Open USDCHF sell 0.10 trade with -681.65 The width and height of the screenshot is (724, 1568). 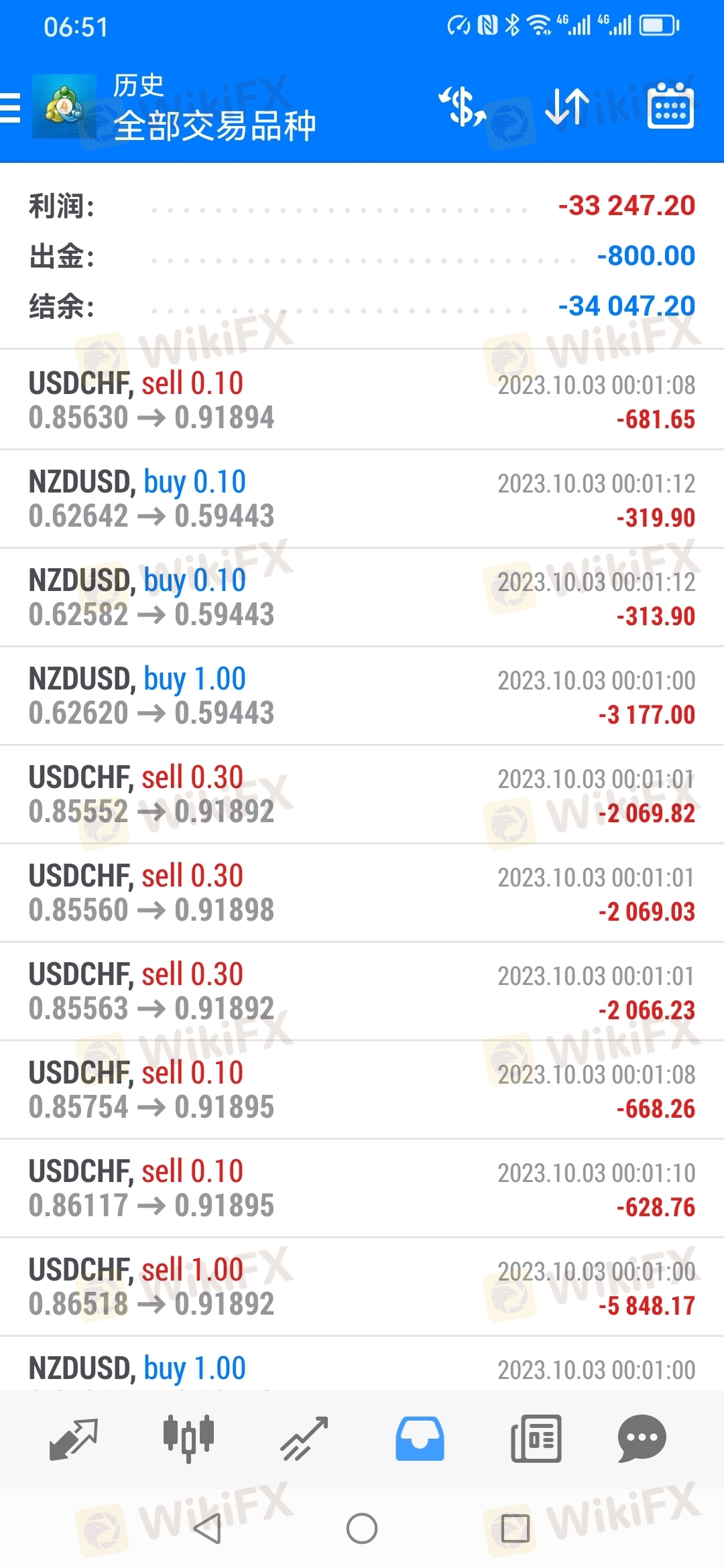coord(362,400)
